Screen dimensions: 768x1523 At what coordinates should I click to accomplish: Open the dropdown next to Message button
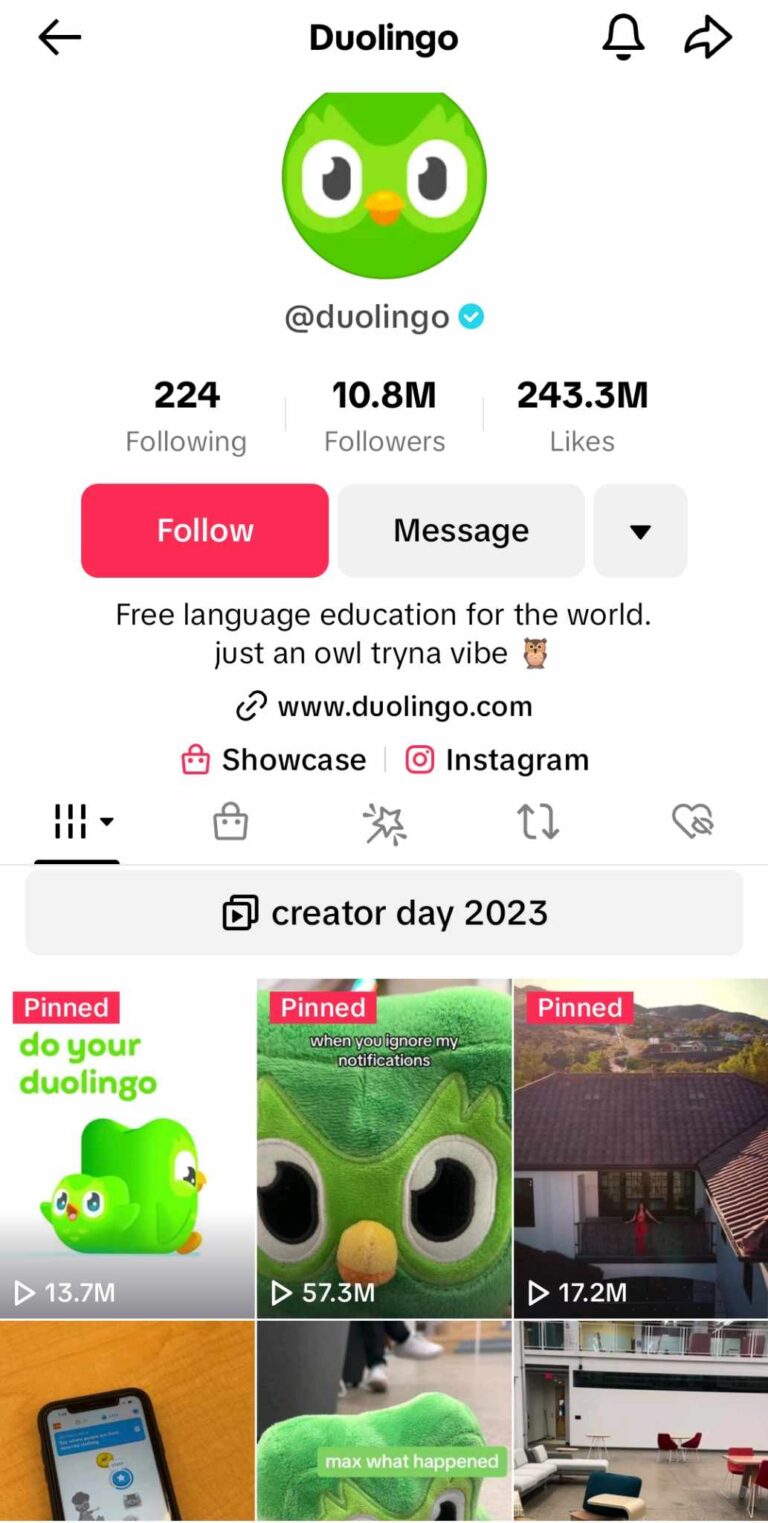pos(640,530)
